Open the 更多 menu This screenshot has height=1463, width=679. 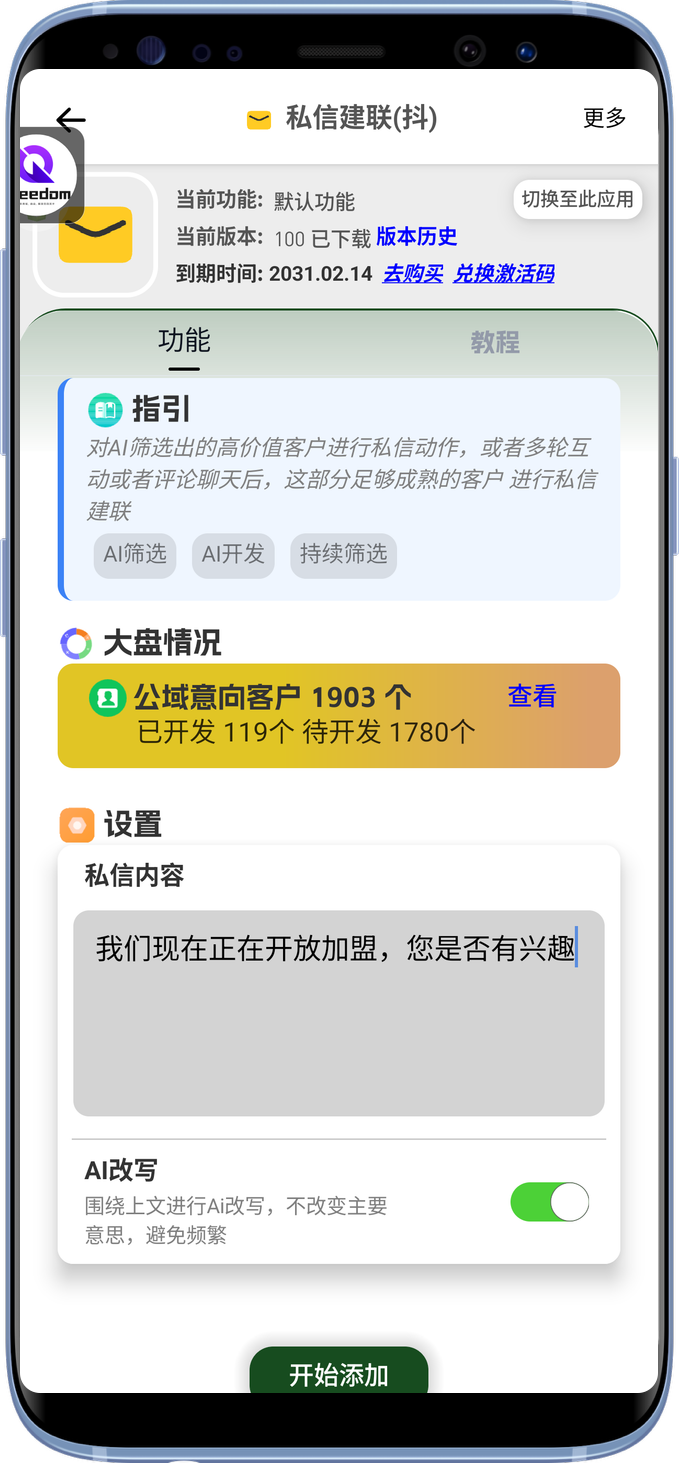click(604, 118)
